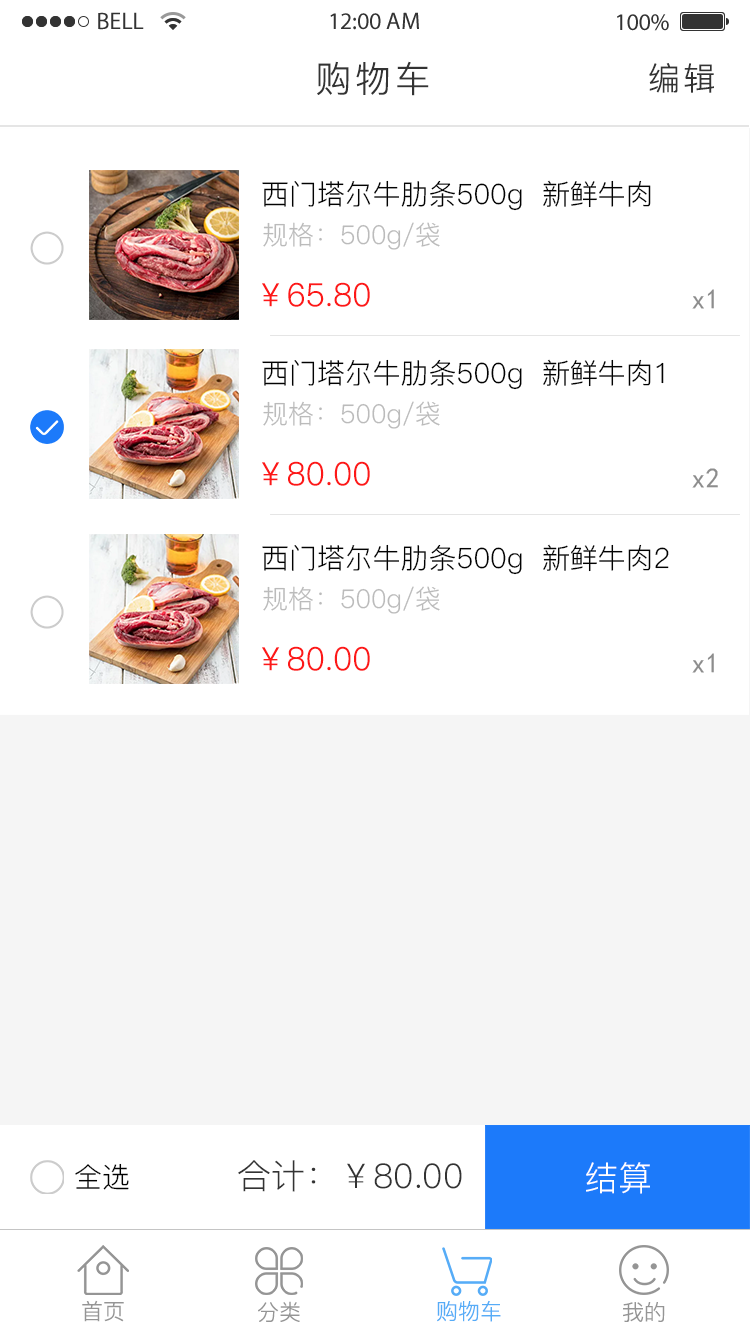Go to the 首页 home tab
The width and height of the screenshot is (750, 1334).
point(103,1283)
